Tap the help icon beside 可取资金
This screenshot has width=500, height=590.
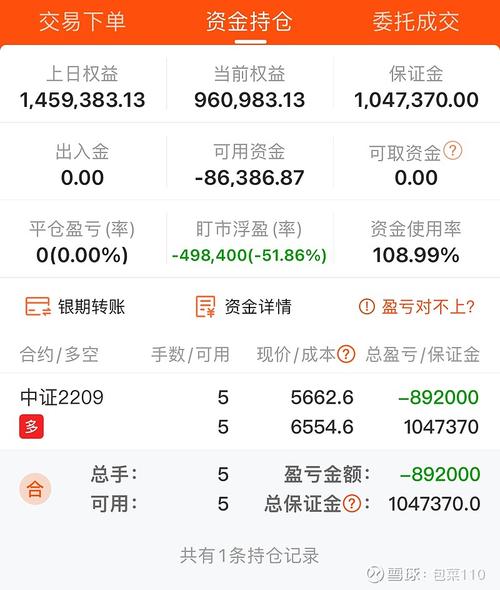tap(453, 151)
